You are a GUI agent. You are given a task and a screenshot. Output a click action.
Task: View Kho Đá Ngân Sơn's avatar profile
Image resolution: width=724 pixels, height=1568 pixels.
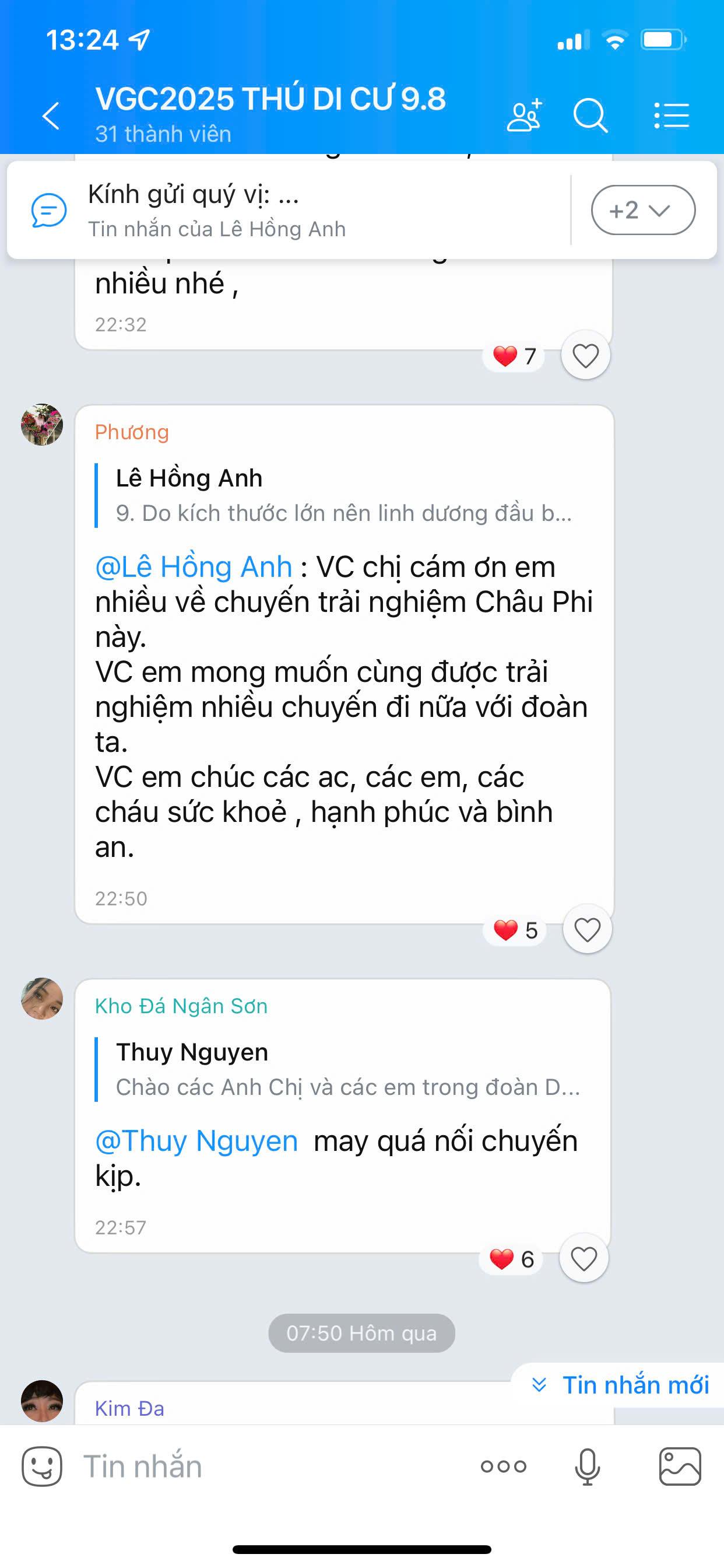pos(42,998)
